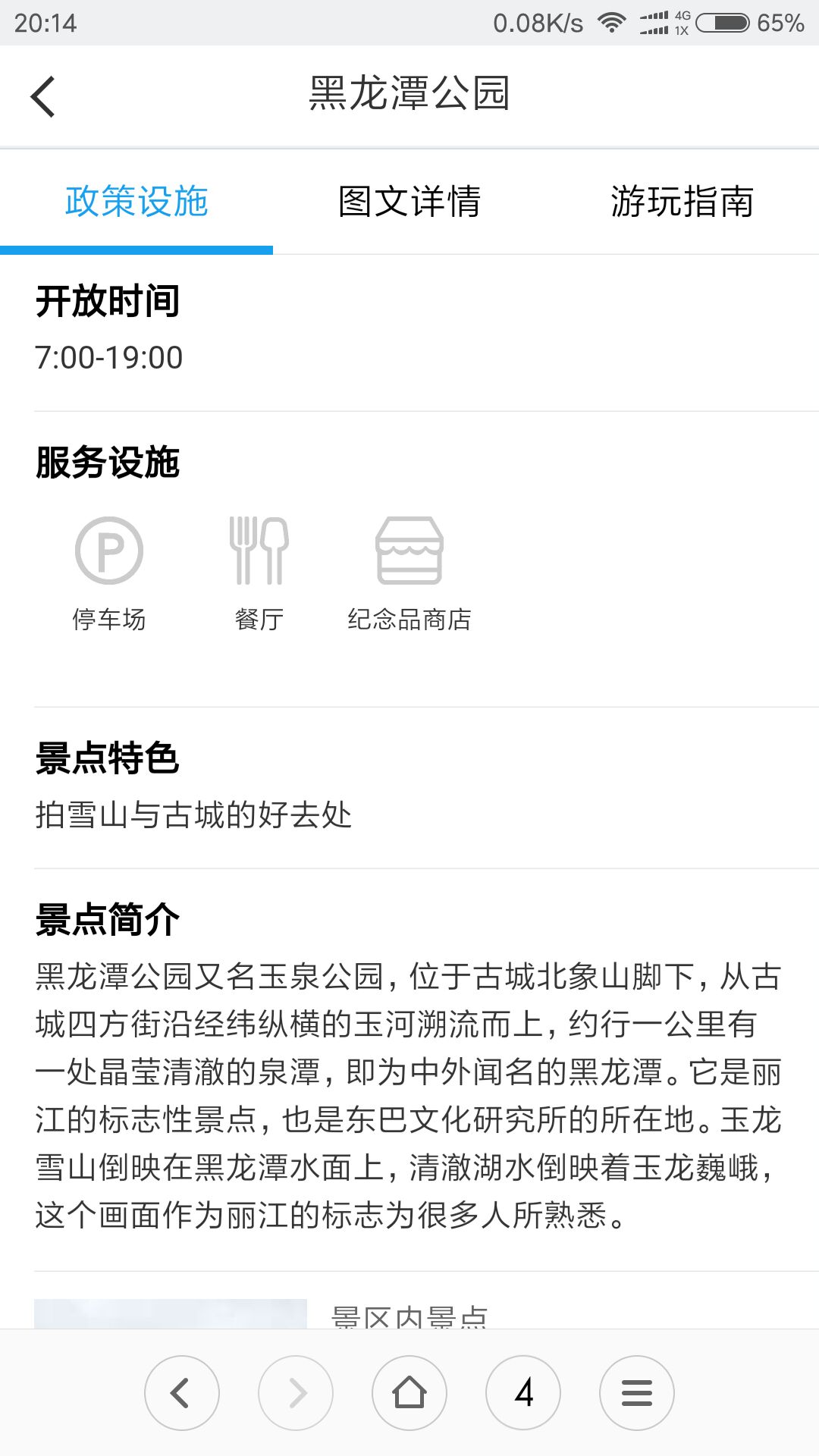
Task: Switch to the 图文详情 tab
Action: (409, 202)
